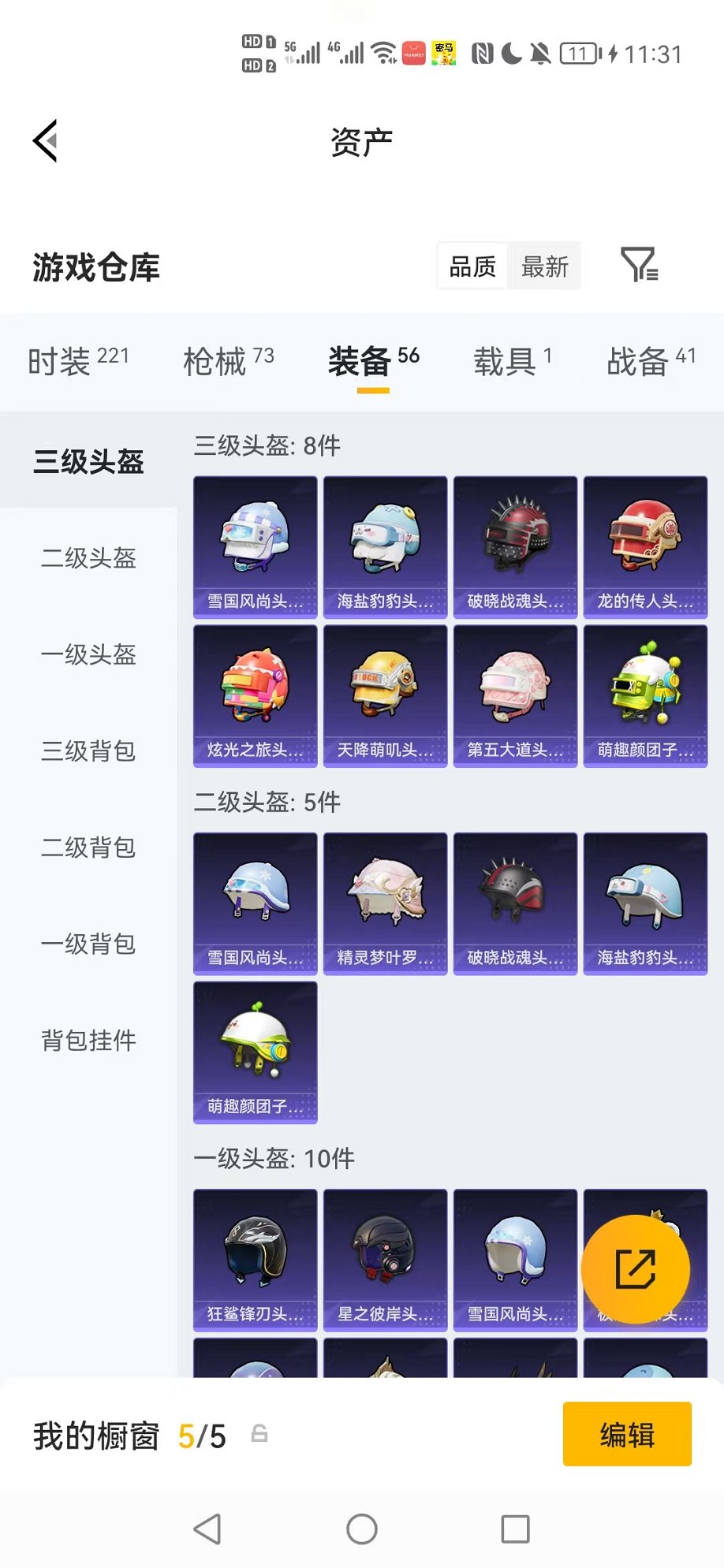Toggle sorting to 最新
The image size is (724, 1568).
tap(544, 266)
